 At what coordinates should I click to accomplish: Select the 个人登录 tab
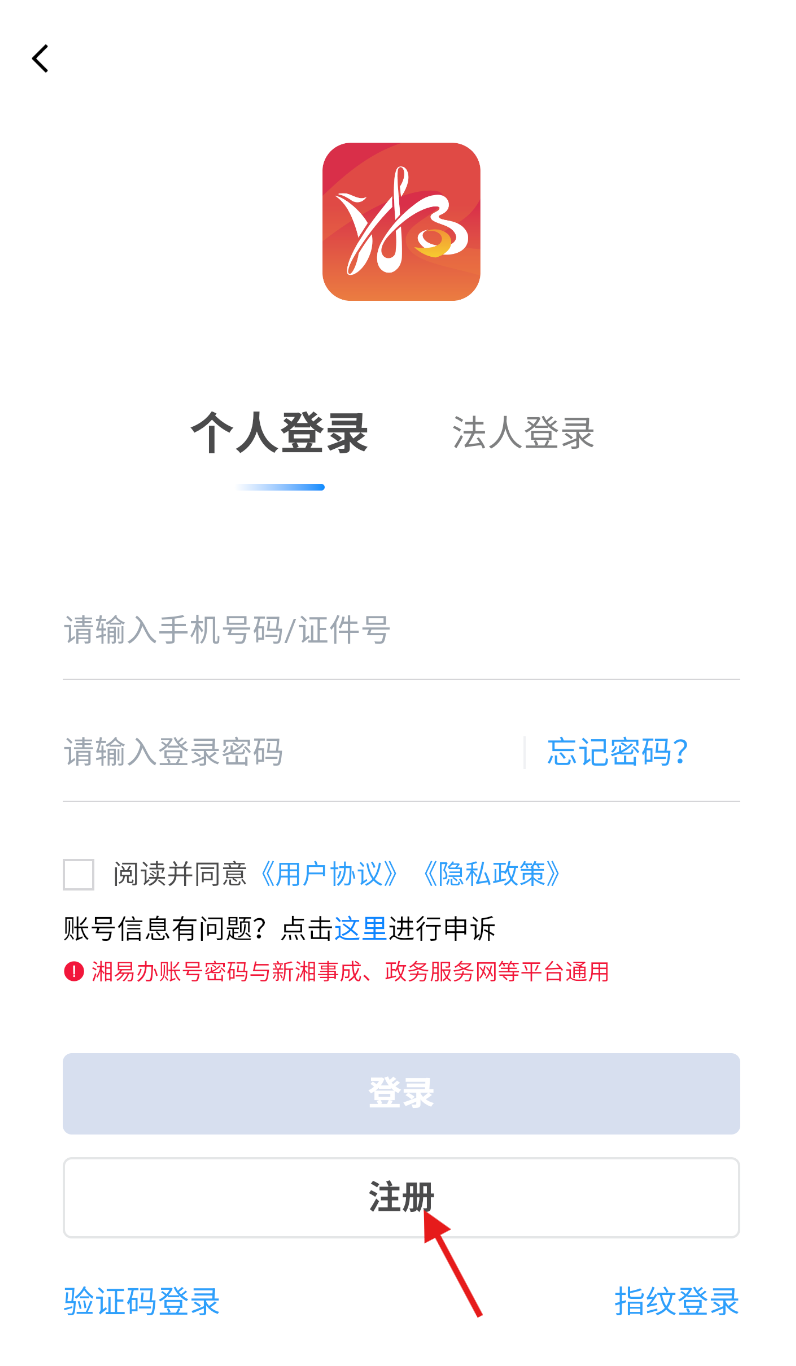pos(280,434)
